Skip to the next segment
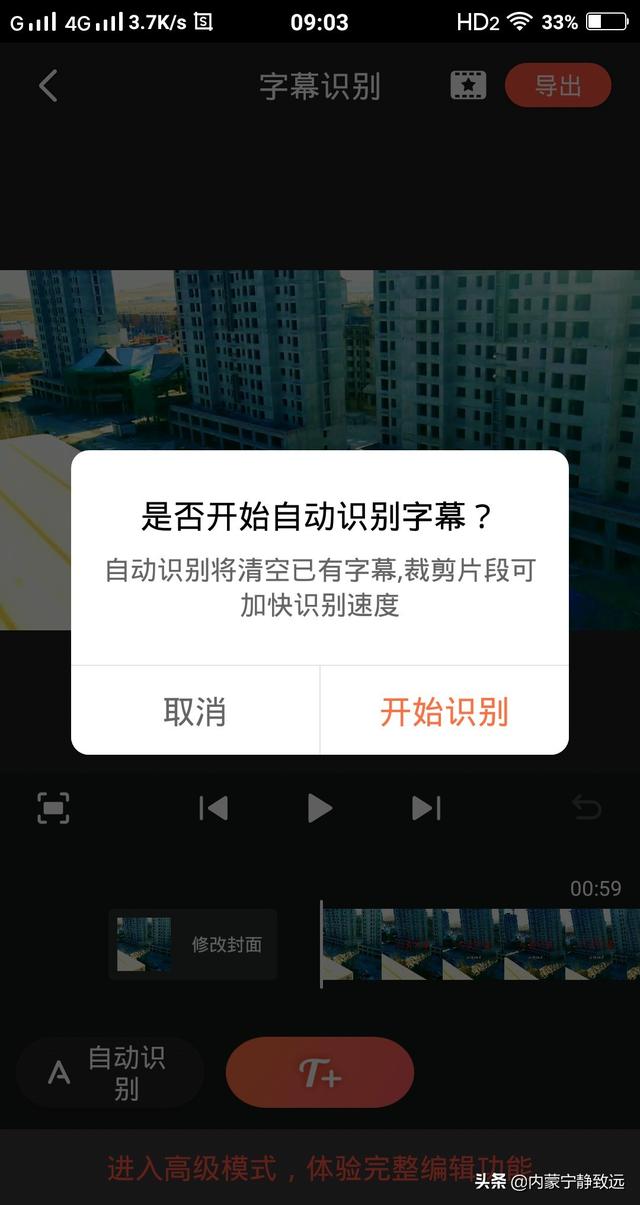640x1205 pixels. [426, 807]
